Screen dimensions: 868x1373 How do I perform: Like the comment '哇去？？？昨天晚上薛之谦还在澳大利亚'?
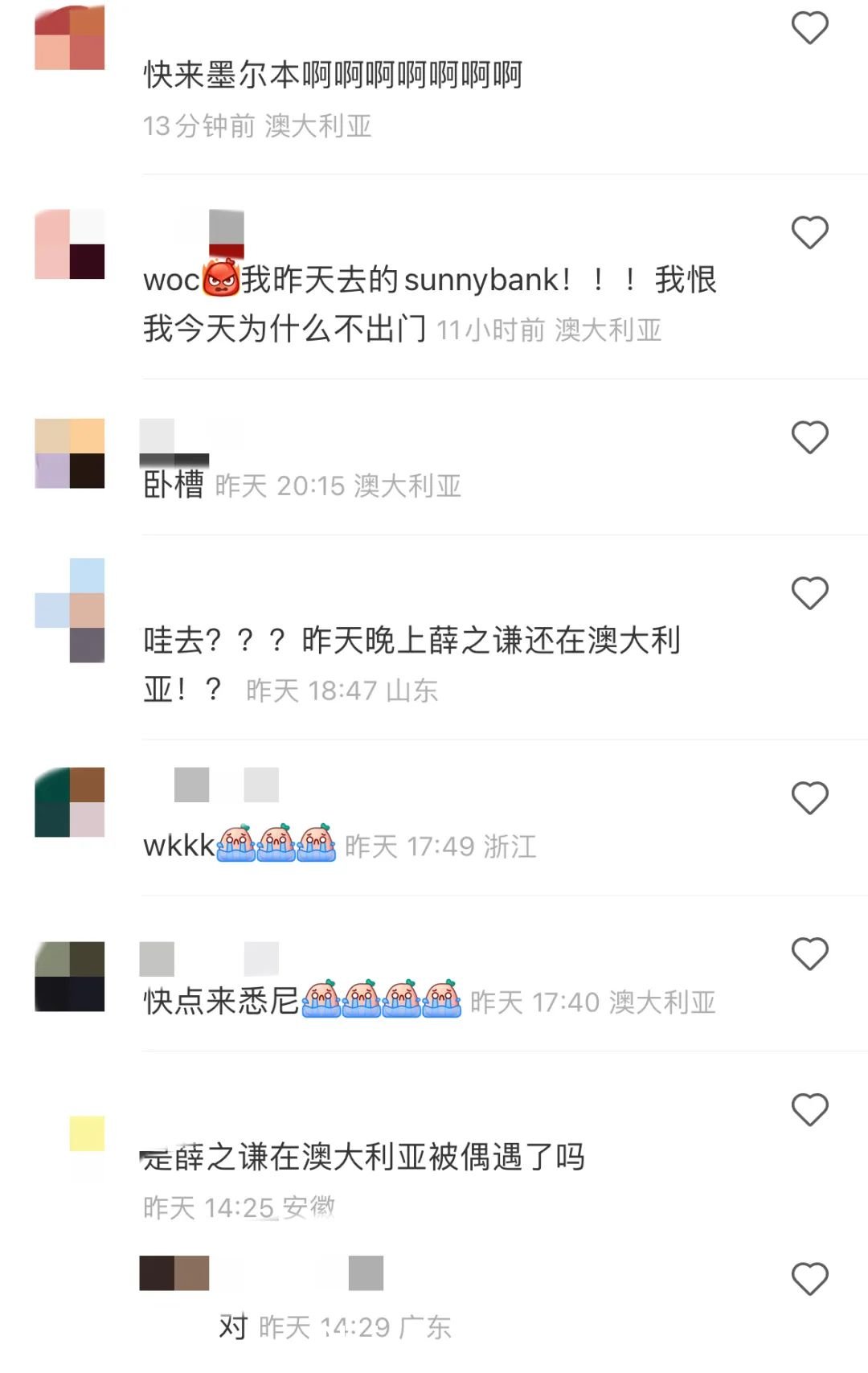tap(809, 594)
